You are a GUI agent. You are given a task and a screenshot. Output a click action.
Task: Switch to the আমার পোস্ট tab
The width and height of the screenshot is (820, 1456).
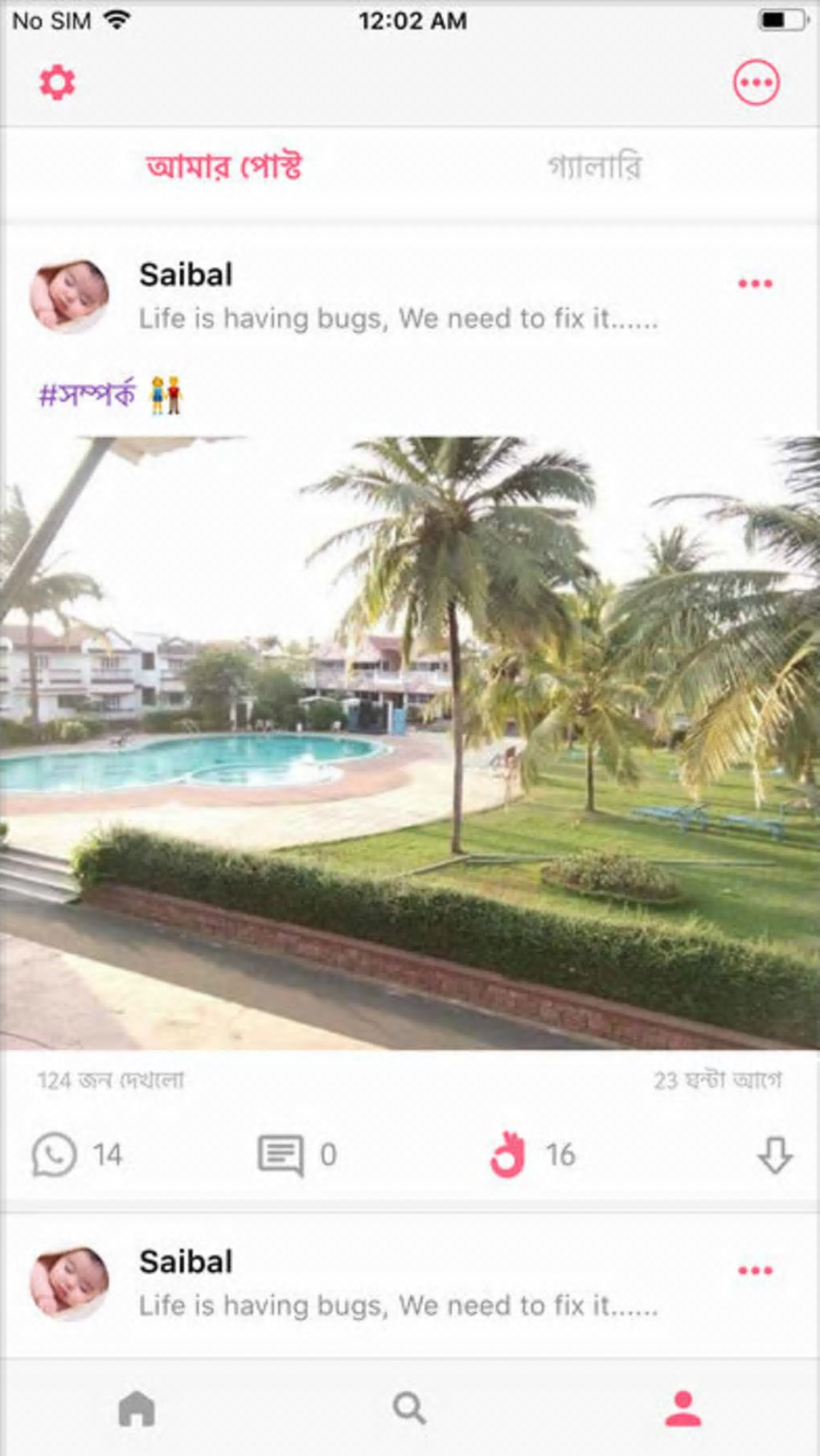point(223,167)
